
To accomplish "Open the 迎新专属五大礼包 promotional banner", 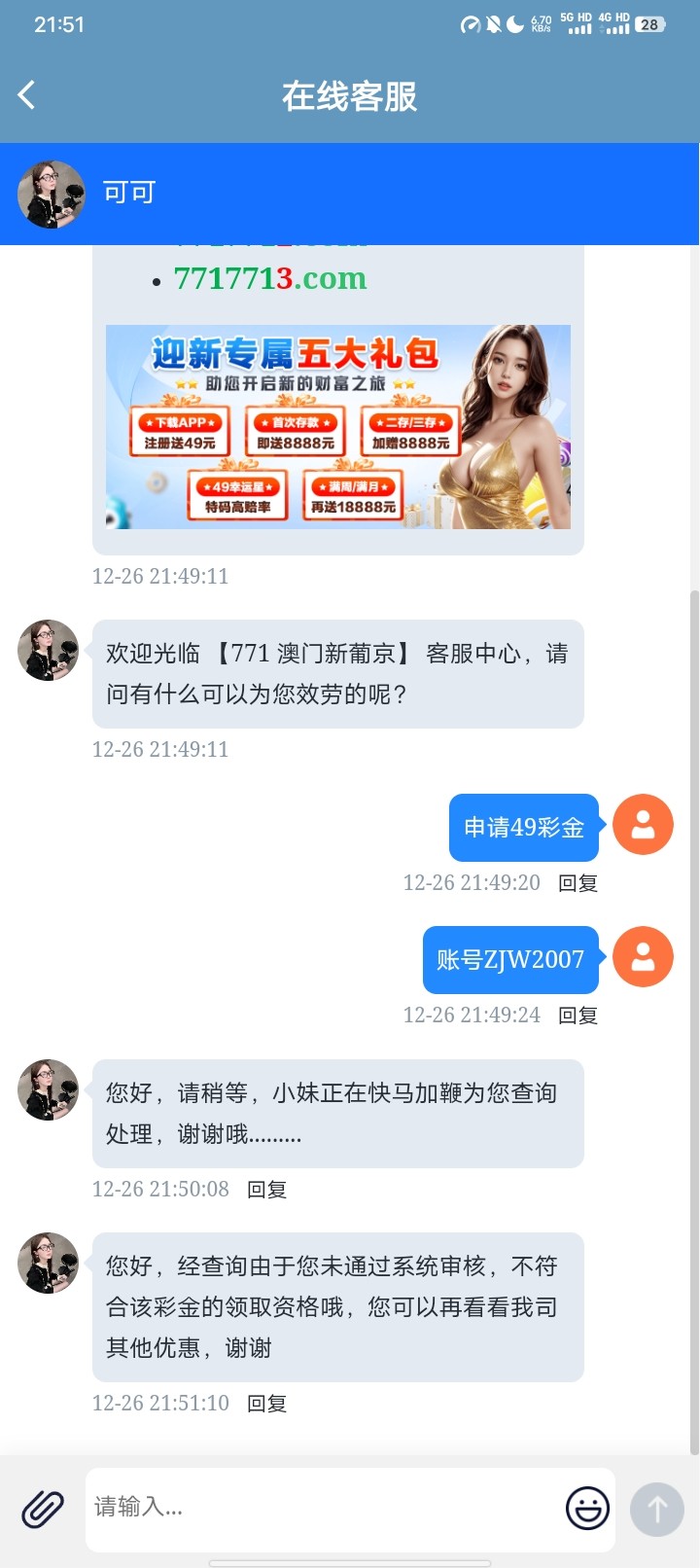I will 337,428.
